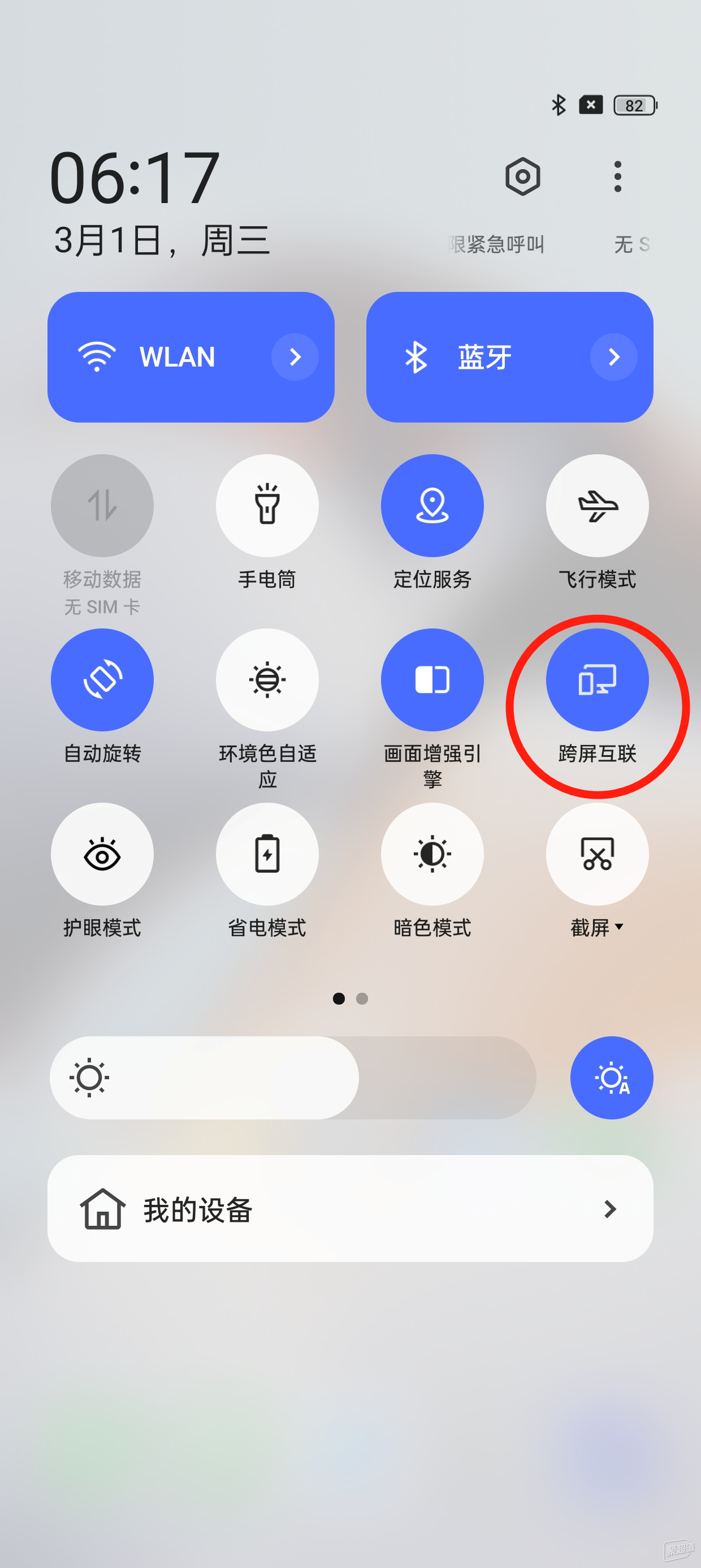This screenshot has height=1568, width=701.
Task: Open 我的设备 my devices card
Action: [350, 1208]
